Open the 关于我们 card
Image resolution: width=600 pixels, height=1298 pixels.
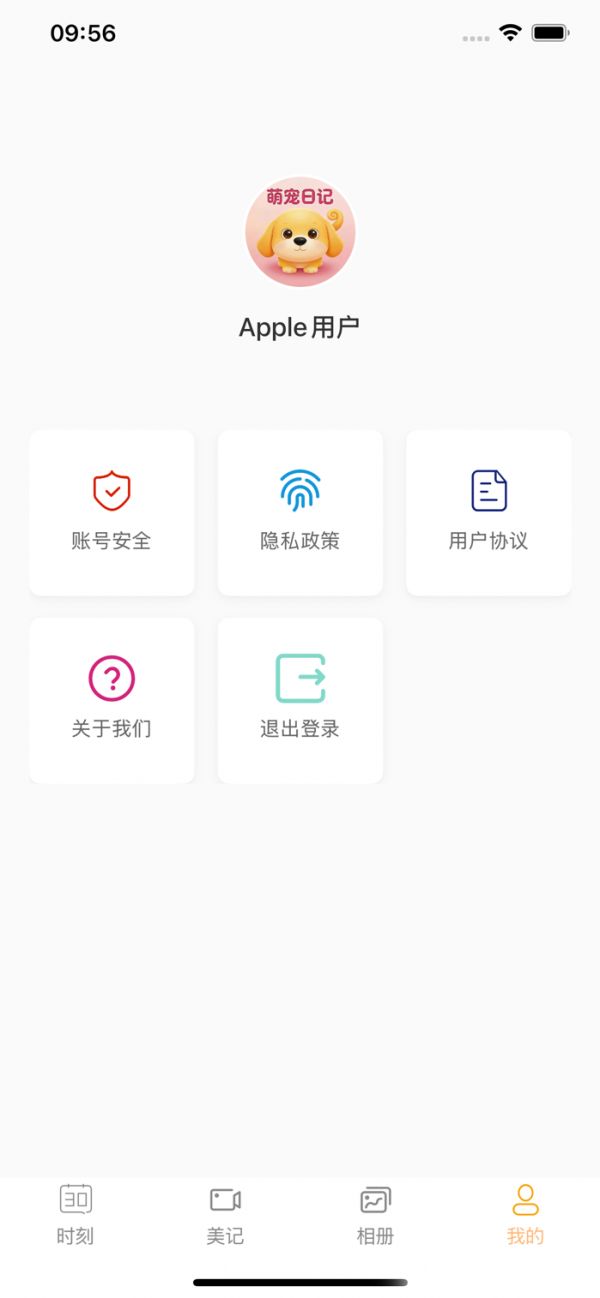click(112, 700)
